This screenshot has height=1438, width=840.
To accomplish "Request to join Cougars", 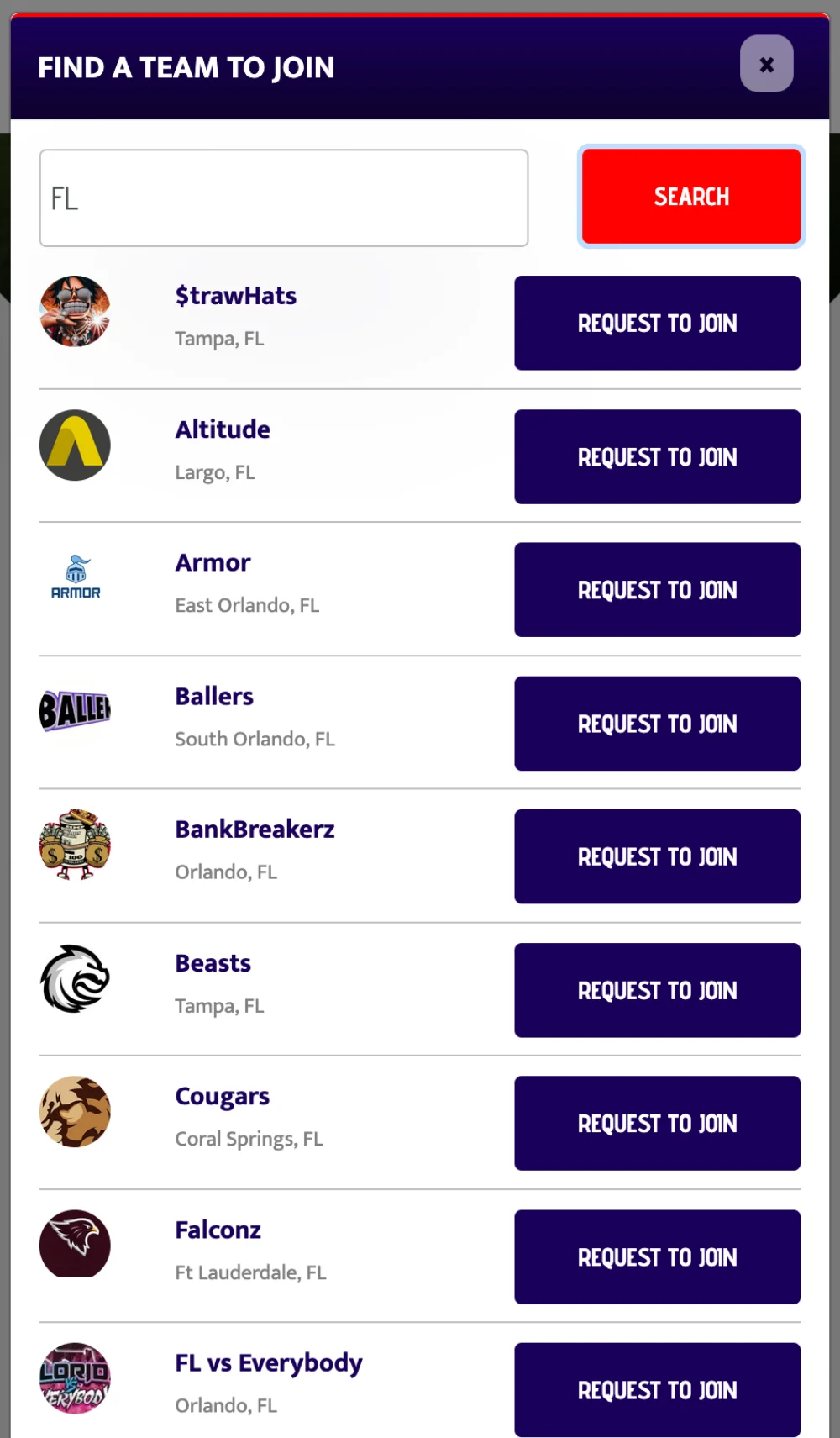I will pos(657,1124).
